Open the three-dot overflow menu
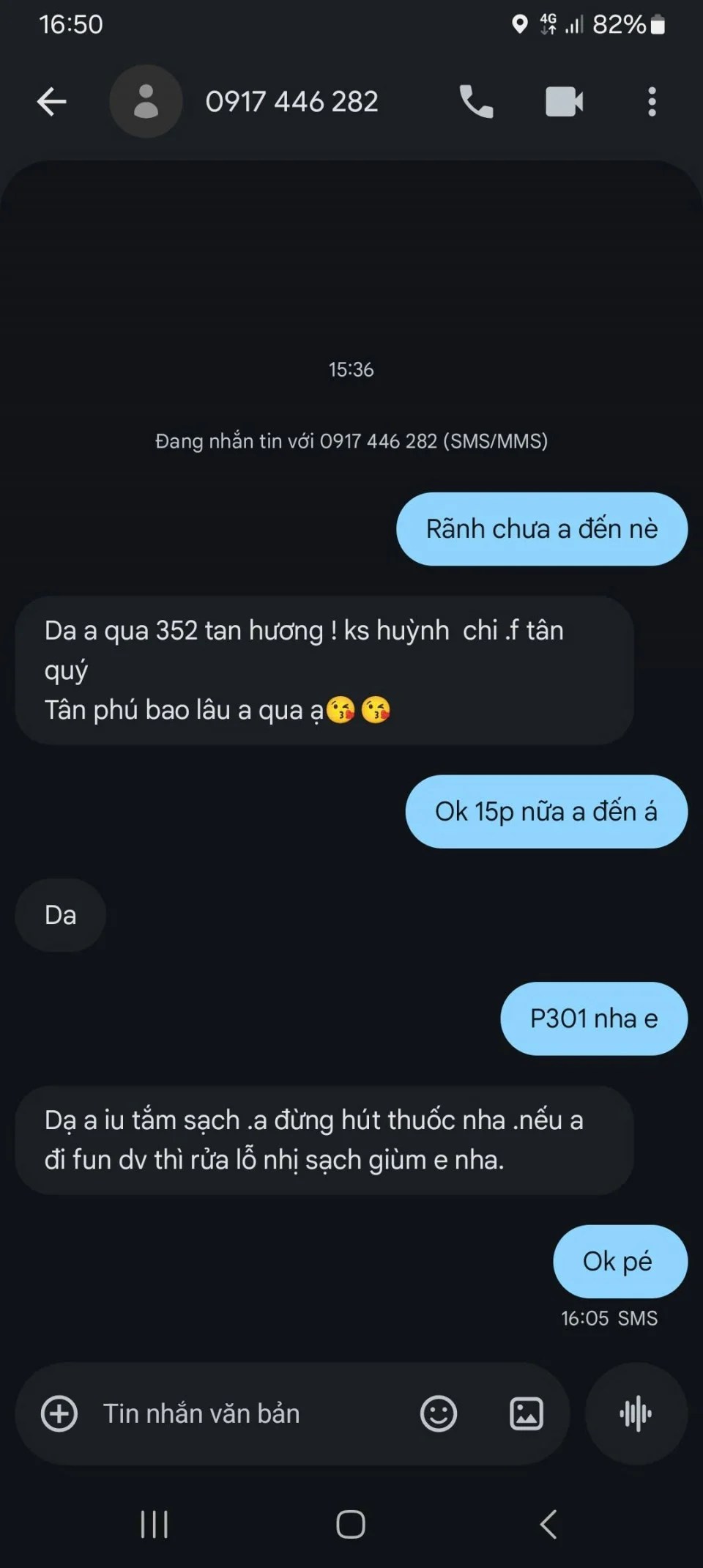Image resolution: width=703 pixels, height=1568 pixels. [x=652, y=102]
